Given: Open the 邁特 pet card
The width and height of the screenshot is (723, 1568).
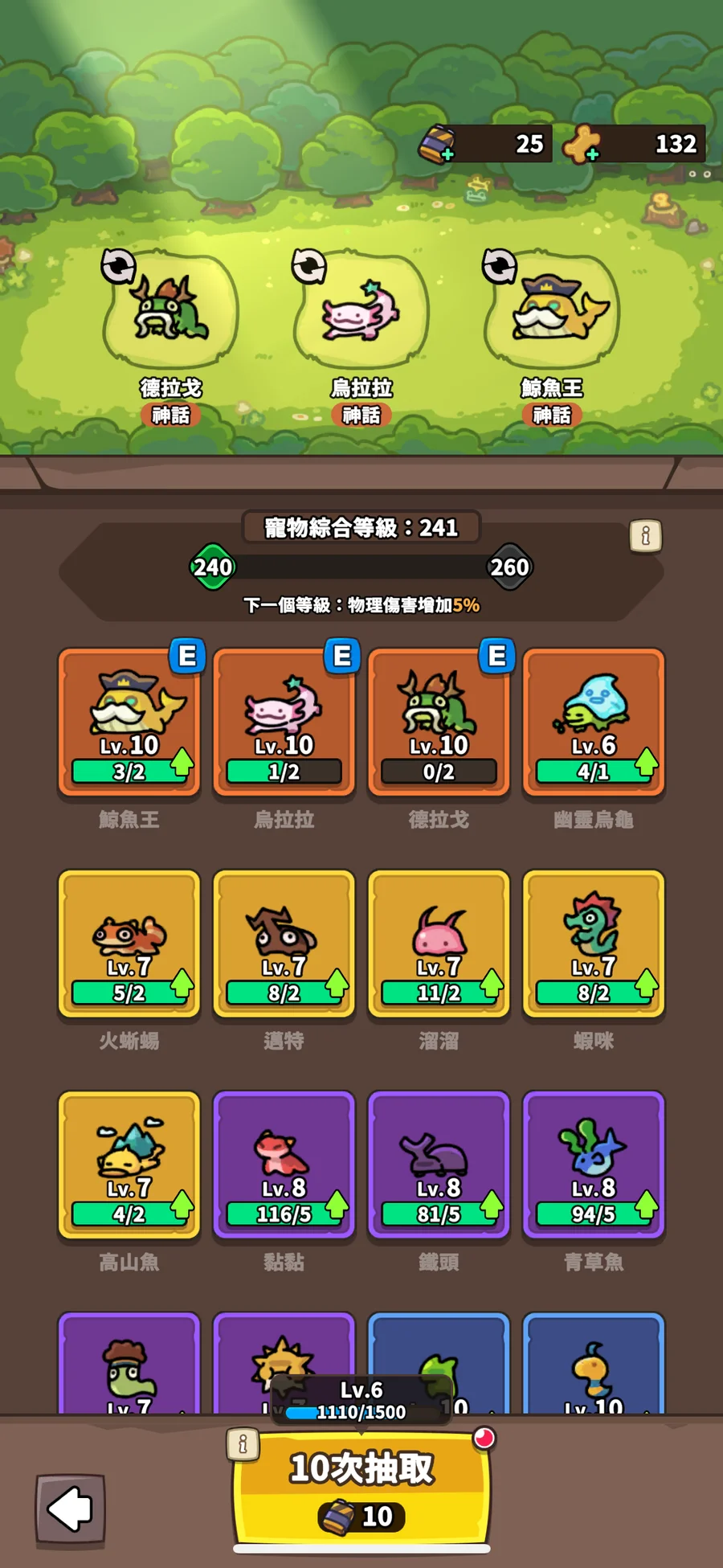Looking at the screenshot, I should point(284,944).
